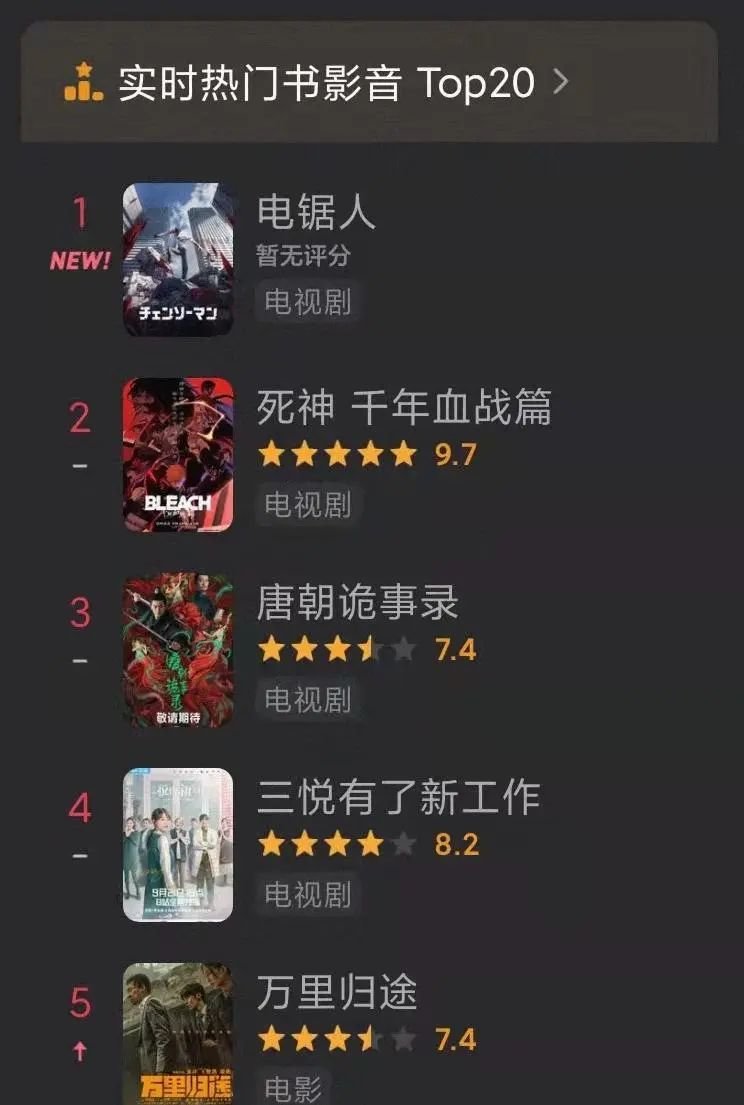The width and height of the screenshot is (744, 1105).
Task: Select 三悦有了新工作 from the list
Action: (x=397, y=798)
